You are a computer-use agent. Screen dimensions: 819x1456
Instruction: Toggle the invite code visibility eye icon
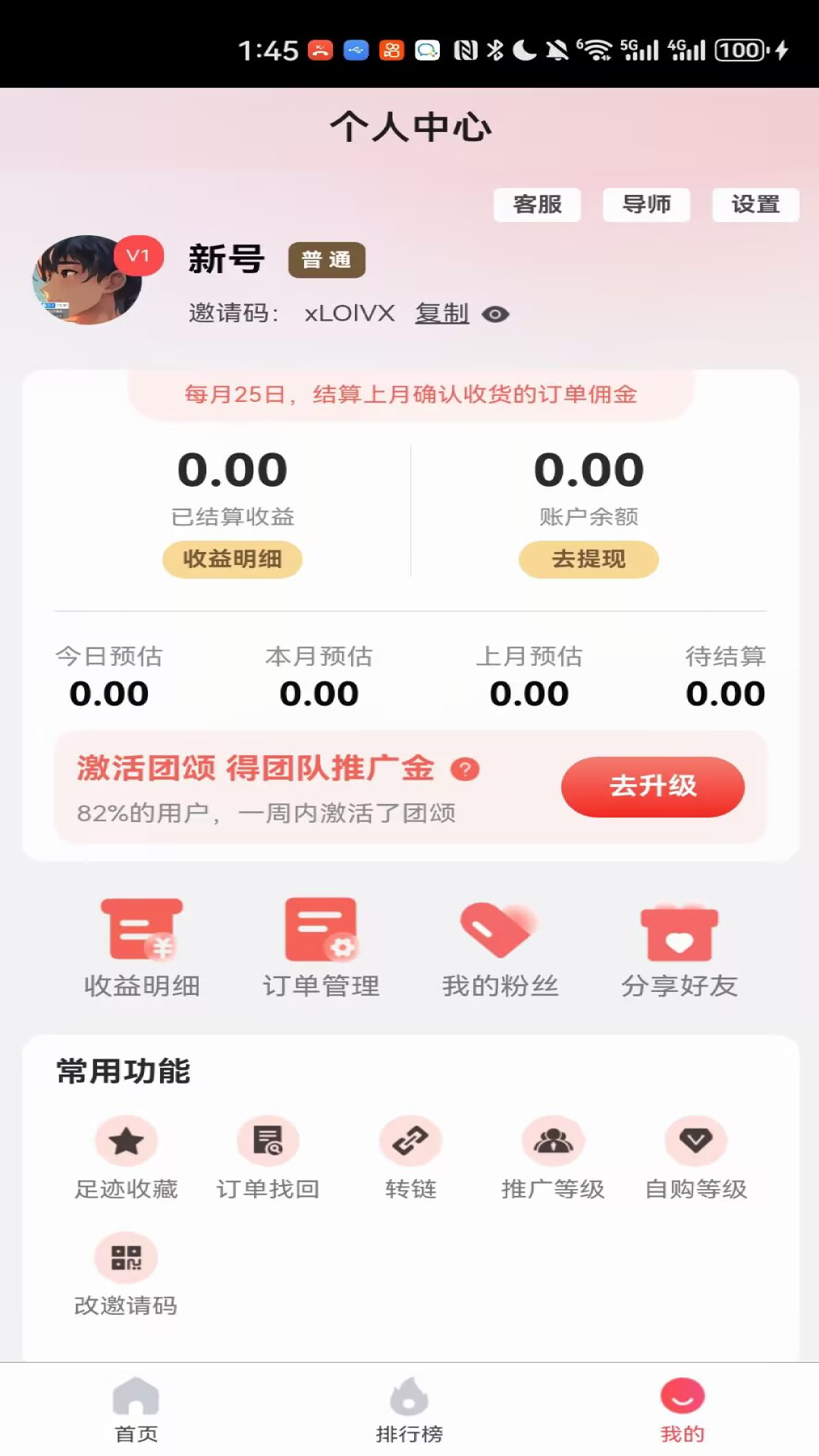497,314
